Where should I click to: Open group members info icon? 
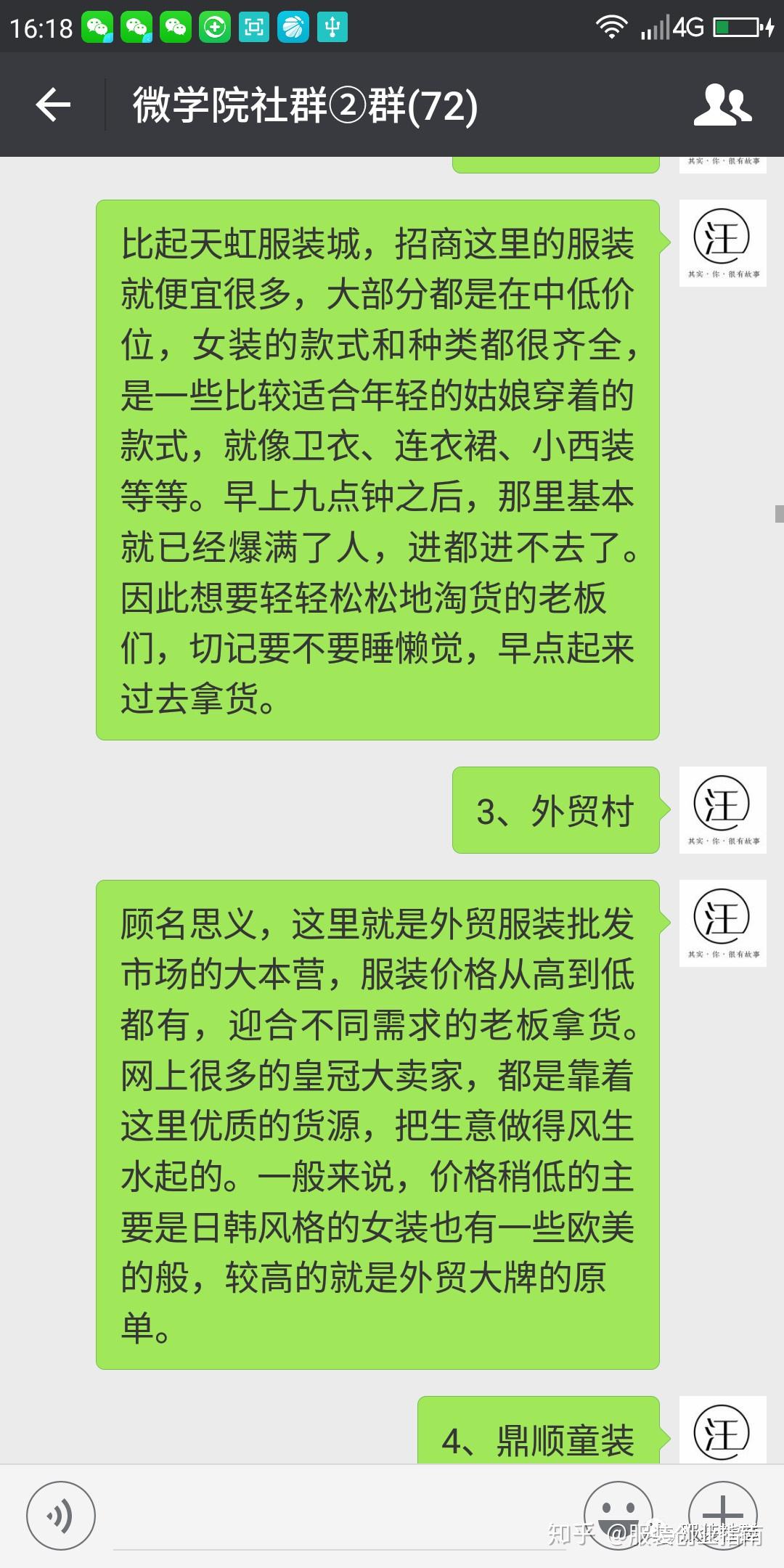pos(722,105)
